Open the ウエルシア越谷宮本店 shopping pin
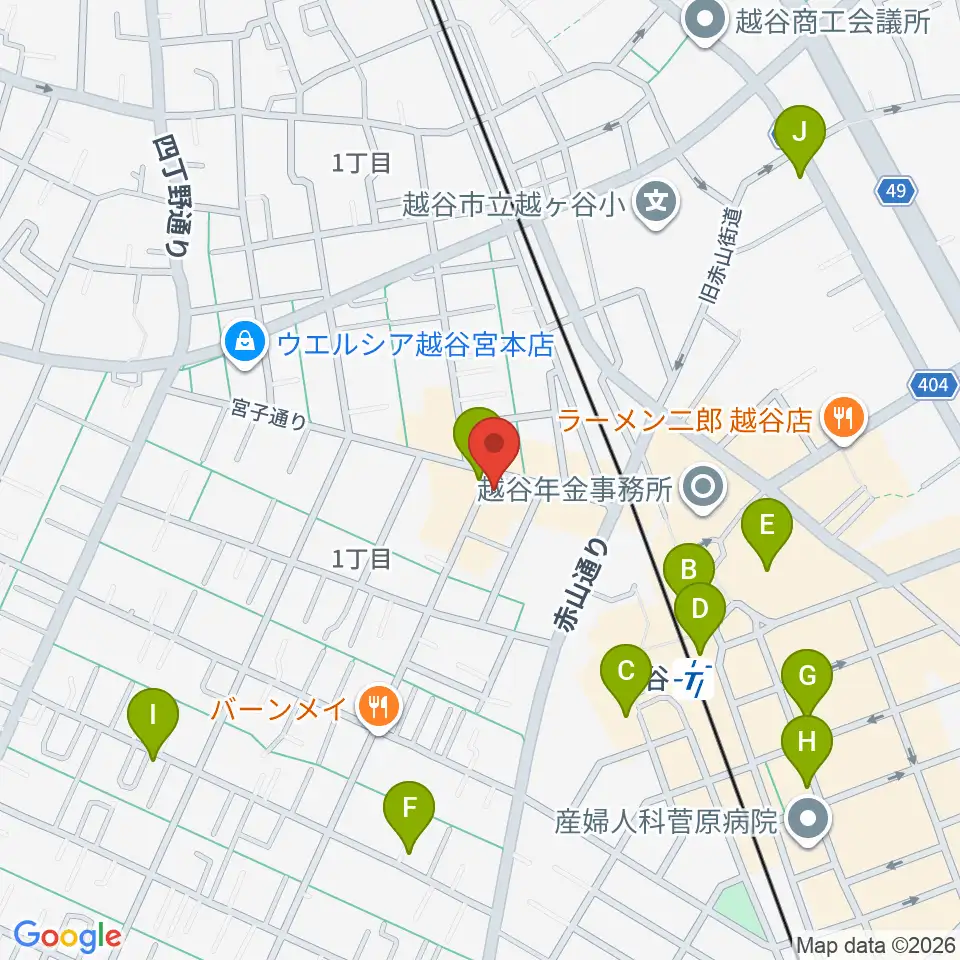Screen dimensions: 960x960 [245, 345]
